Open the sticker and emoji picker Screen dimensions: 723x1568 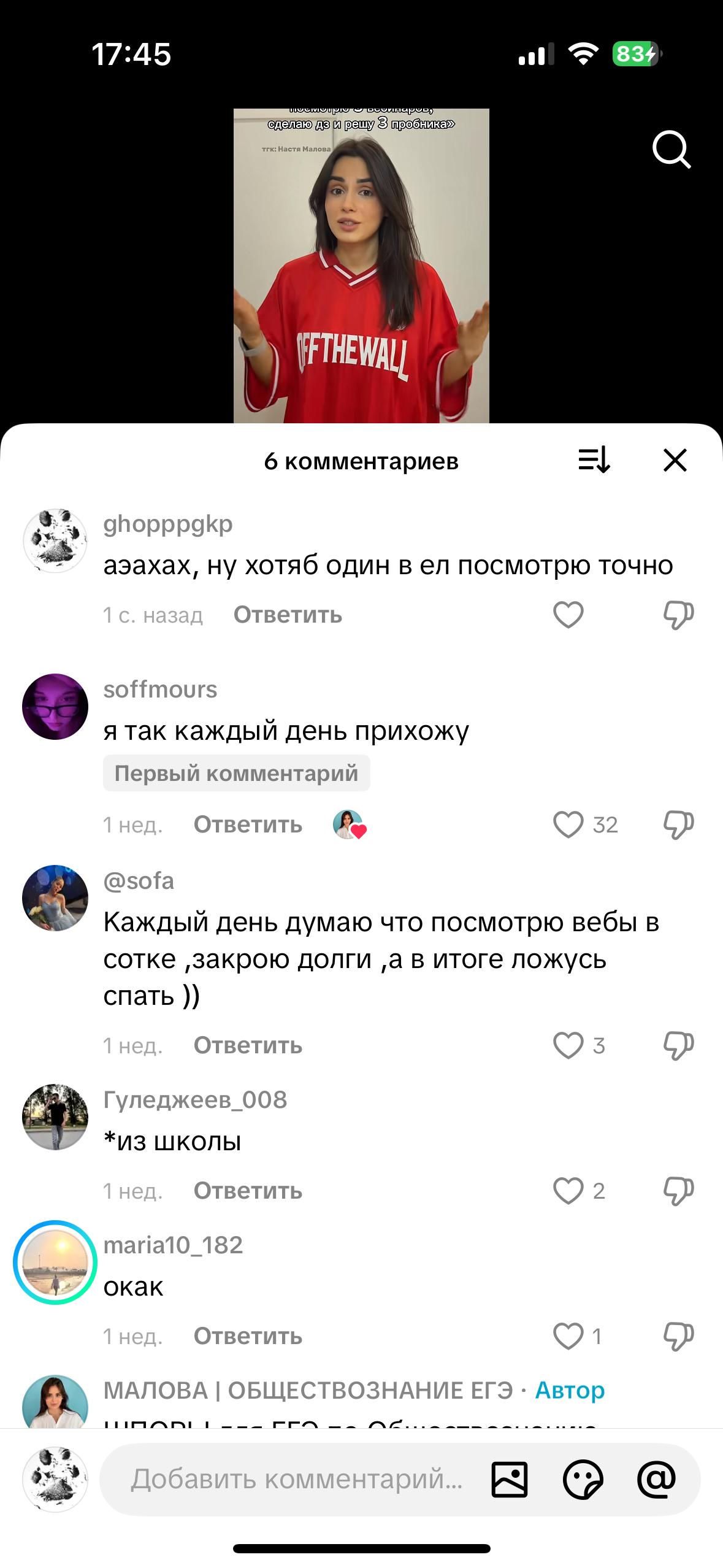coord(583,1479)
